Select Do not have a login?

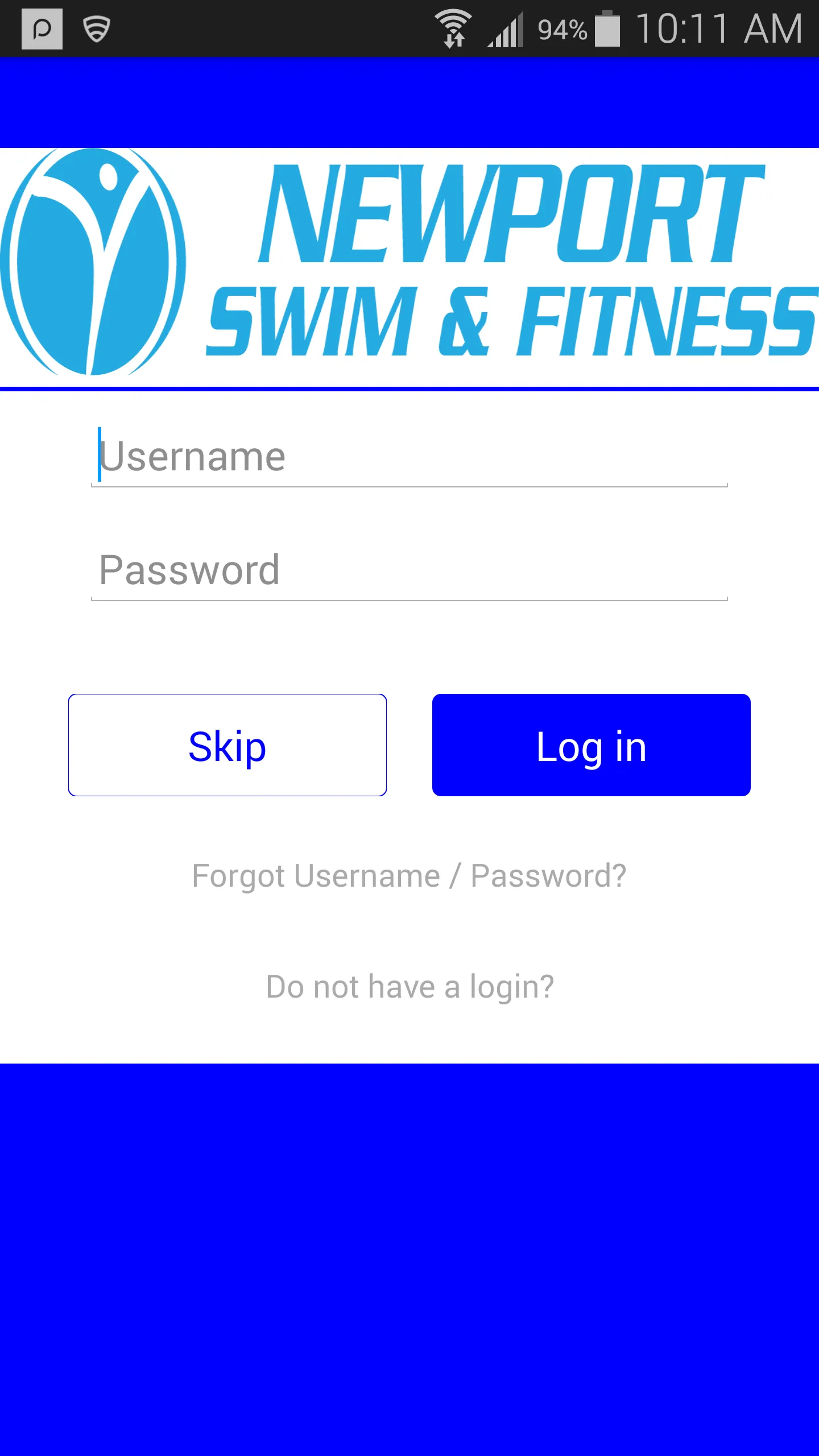point(409,987)
